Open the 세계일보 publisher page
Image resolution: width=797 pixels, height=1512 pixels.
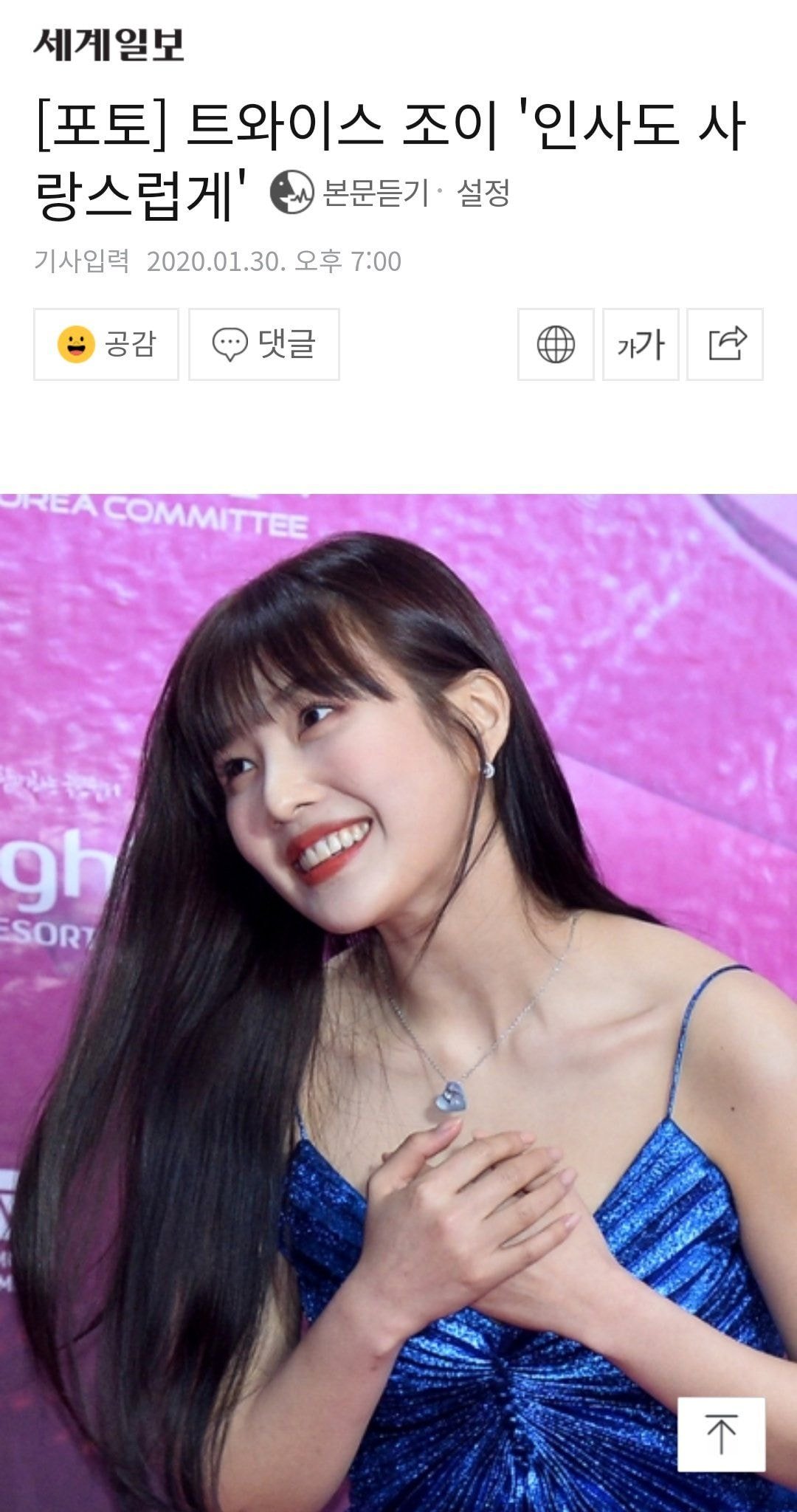pyautogui.click(x=108, y=45)
